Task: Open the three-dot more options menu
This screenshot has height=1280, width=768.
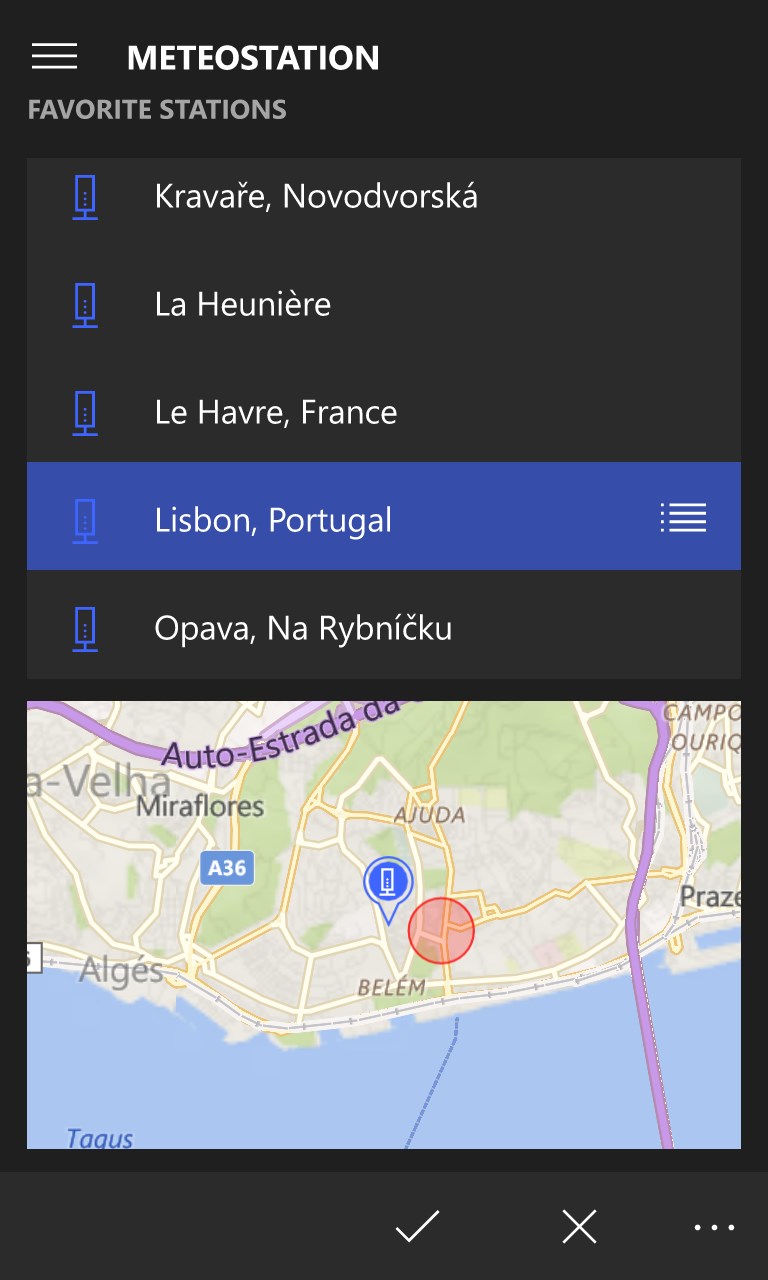Action: point(714,1227)
